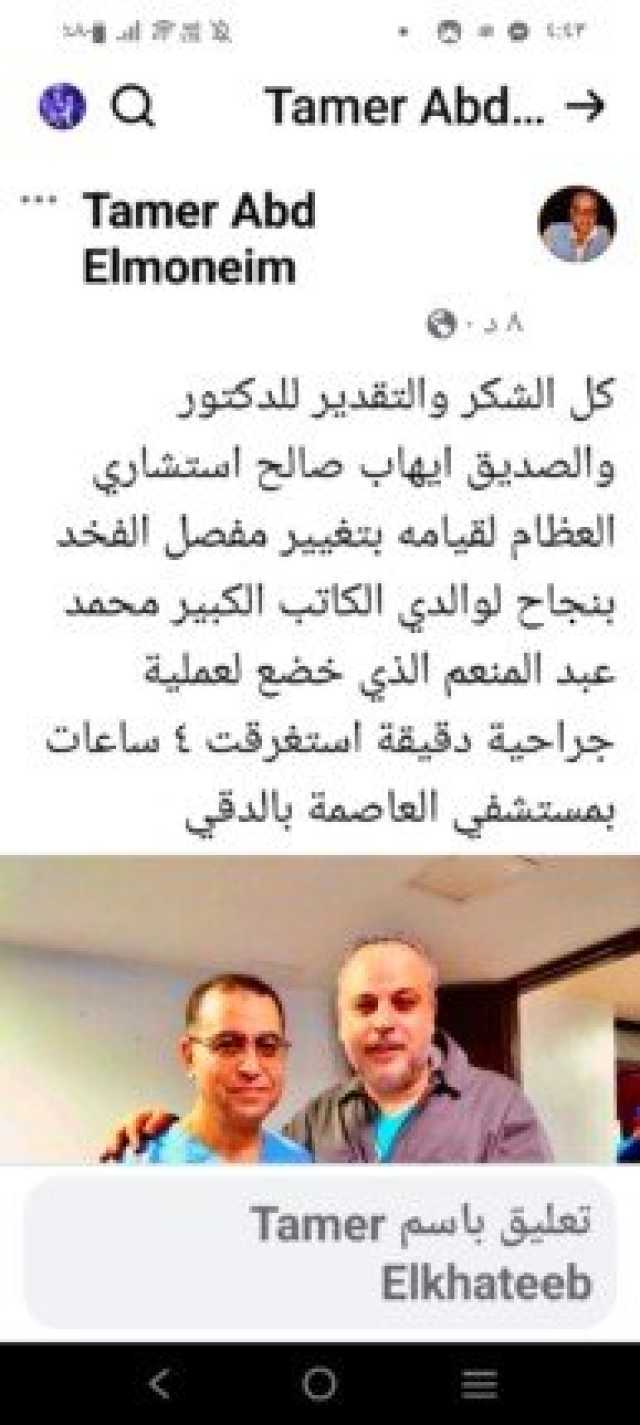640x1425 pixels.
Task: Tap the system back button
Action: [160, 1385]
